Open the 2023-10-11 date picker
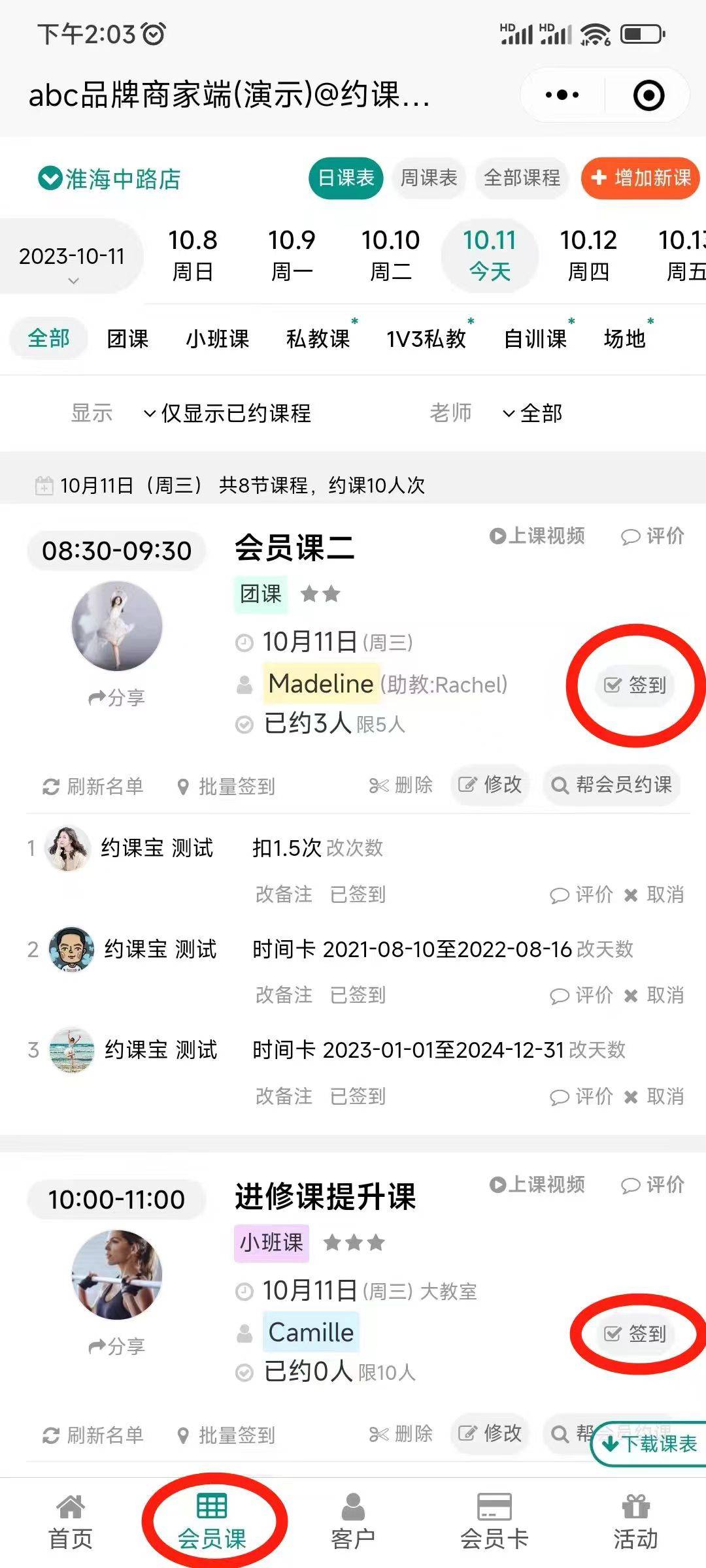The image size is (706, 1568). pos(72,257)
